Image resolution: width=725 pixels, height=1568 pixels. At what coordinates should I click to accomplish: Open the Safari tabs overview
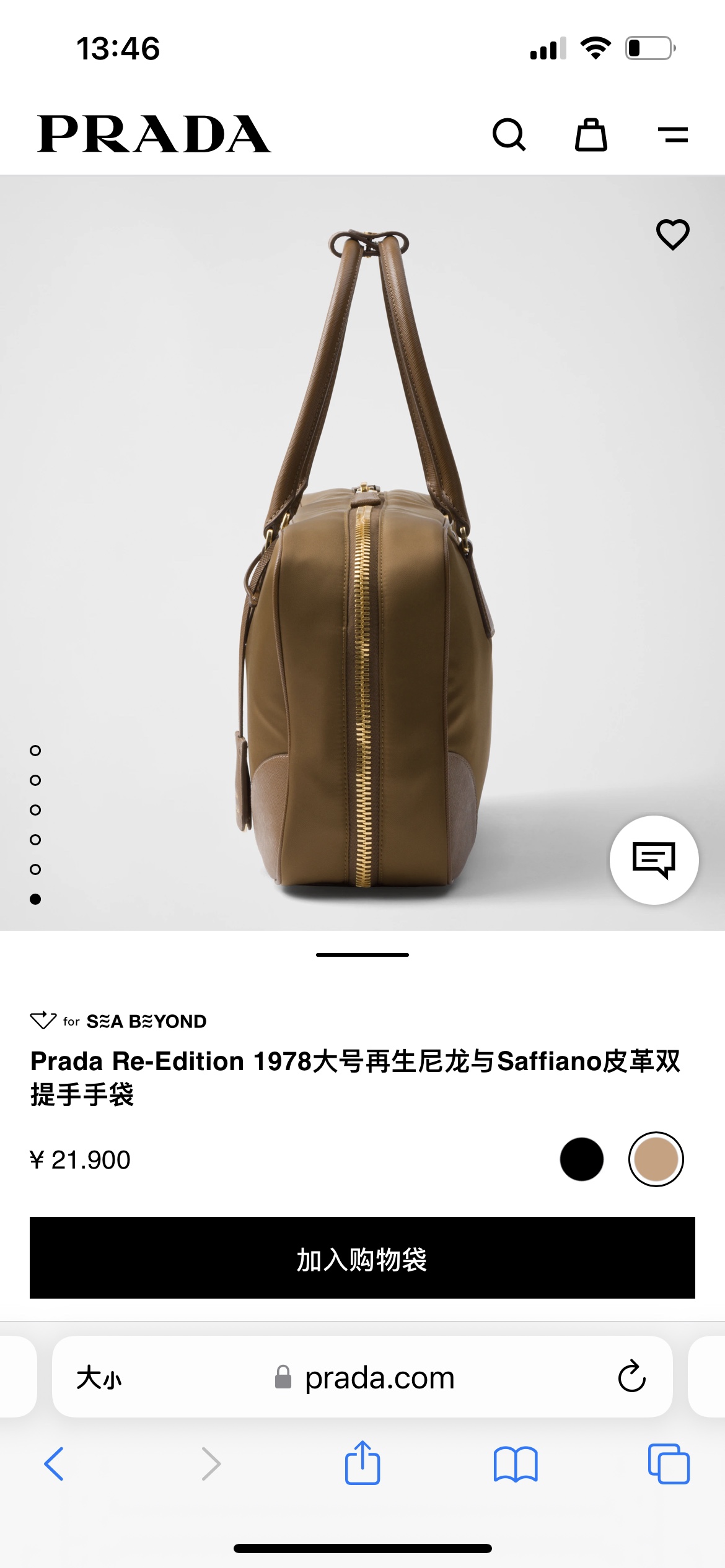(669, 1464)
